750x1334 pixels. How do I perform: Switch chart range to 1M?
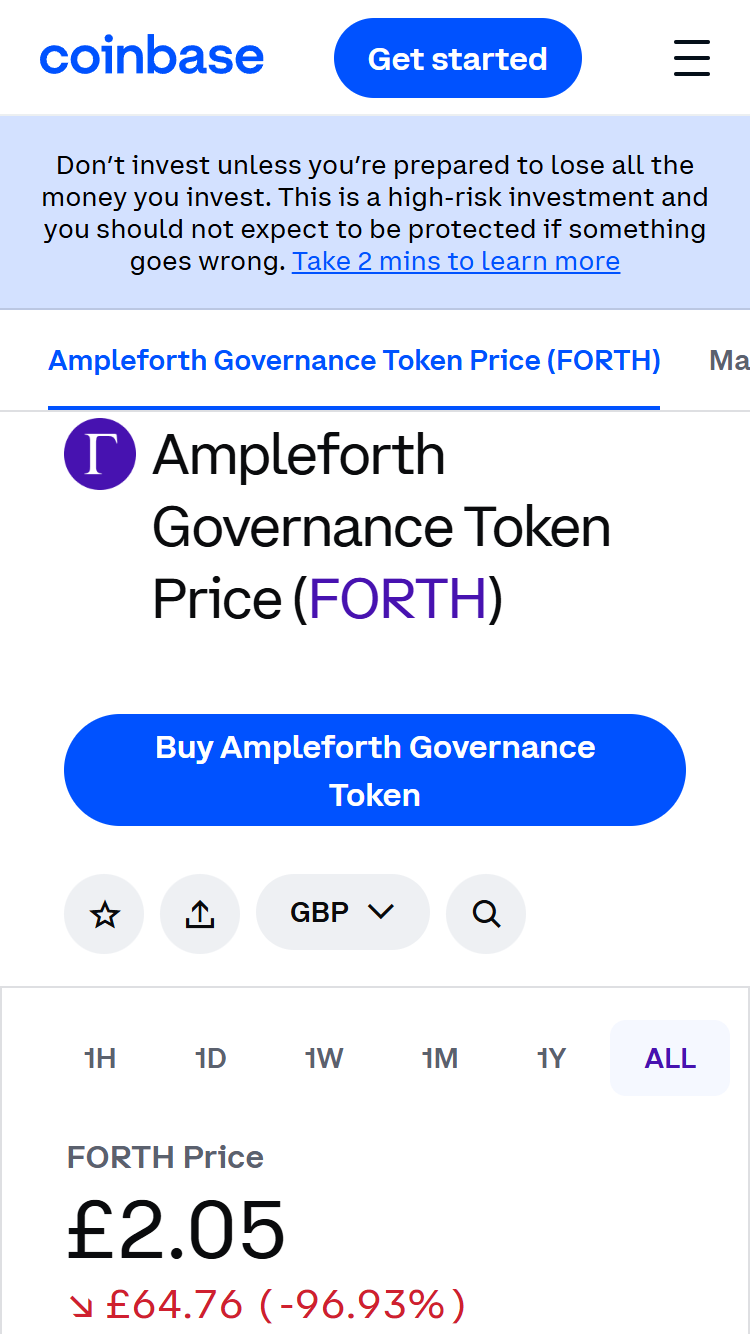click(440, 1058)
